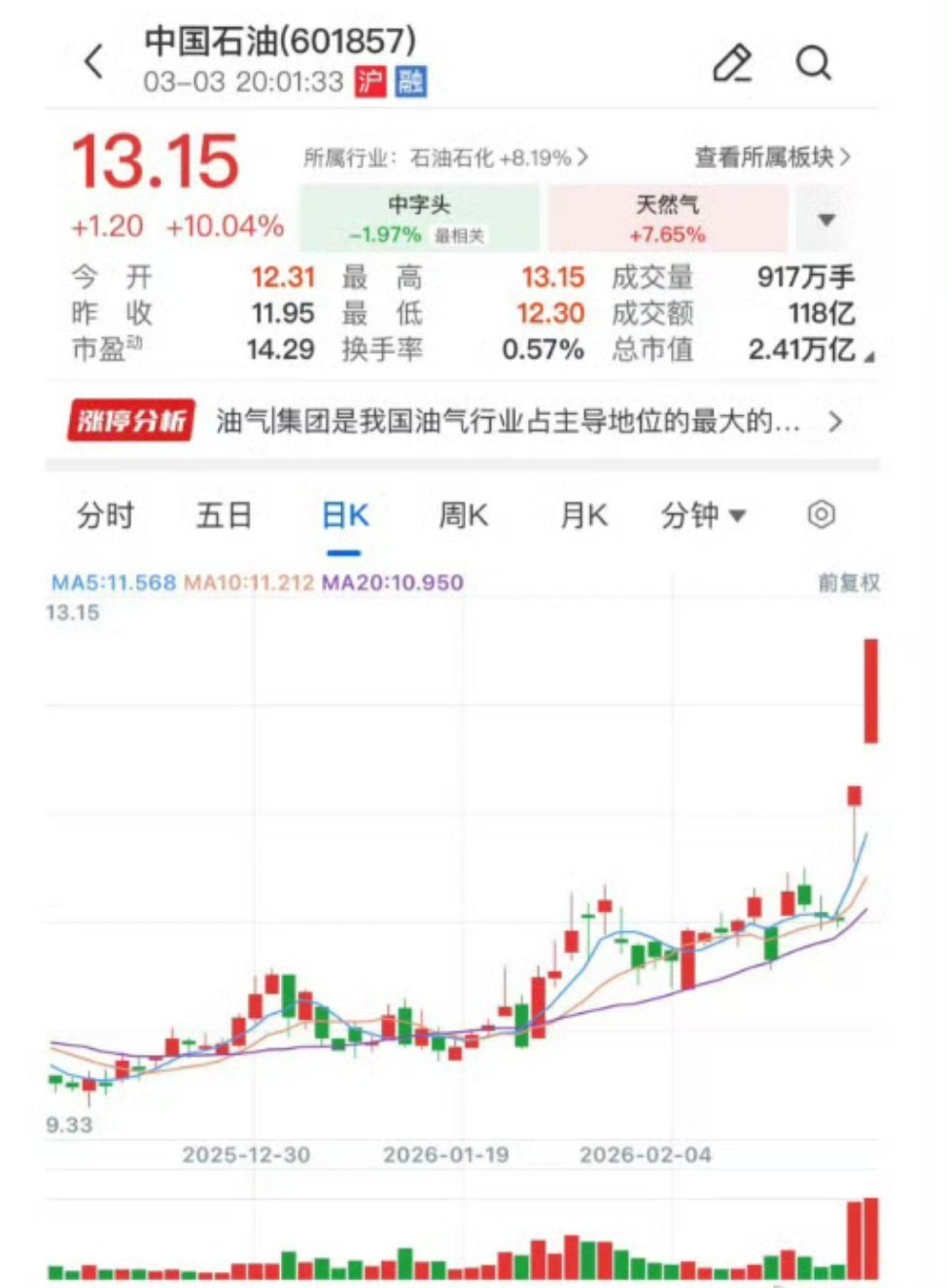Viewport: 947px width, 1288px height.
Task: Select the 中字头 sector card
Action: coord(420,218)
